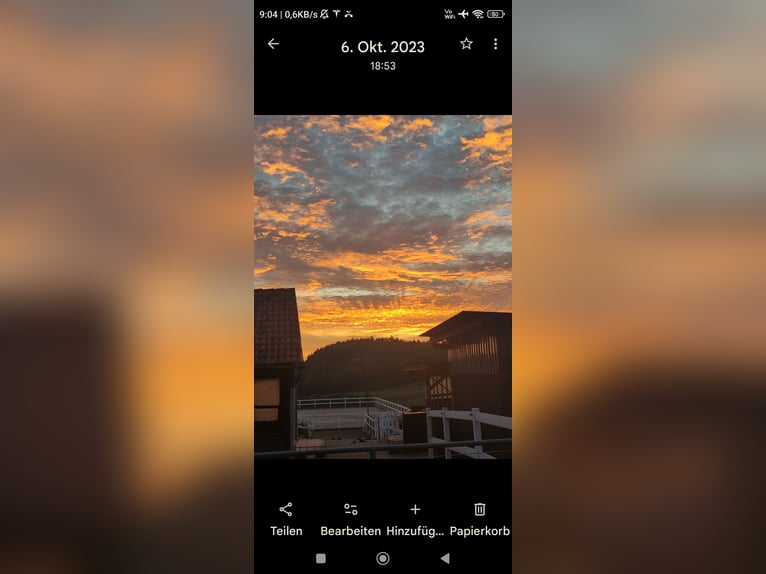Open Bearbeiten to edit the photo
The width and height of the screenshot is (766, 574).
[x=350, y=518]
